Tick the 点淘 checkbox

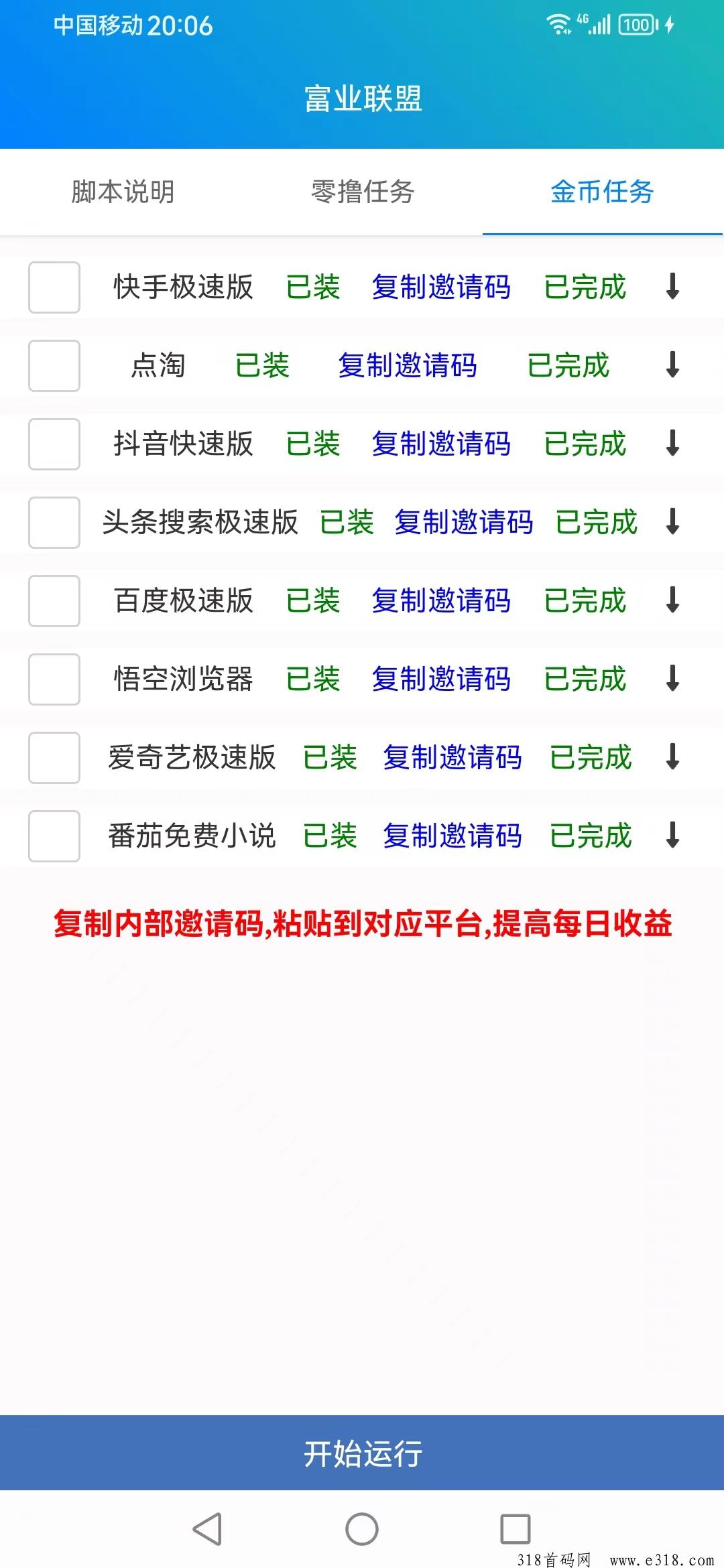coord(54,366)
